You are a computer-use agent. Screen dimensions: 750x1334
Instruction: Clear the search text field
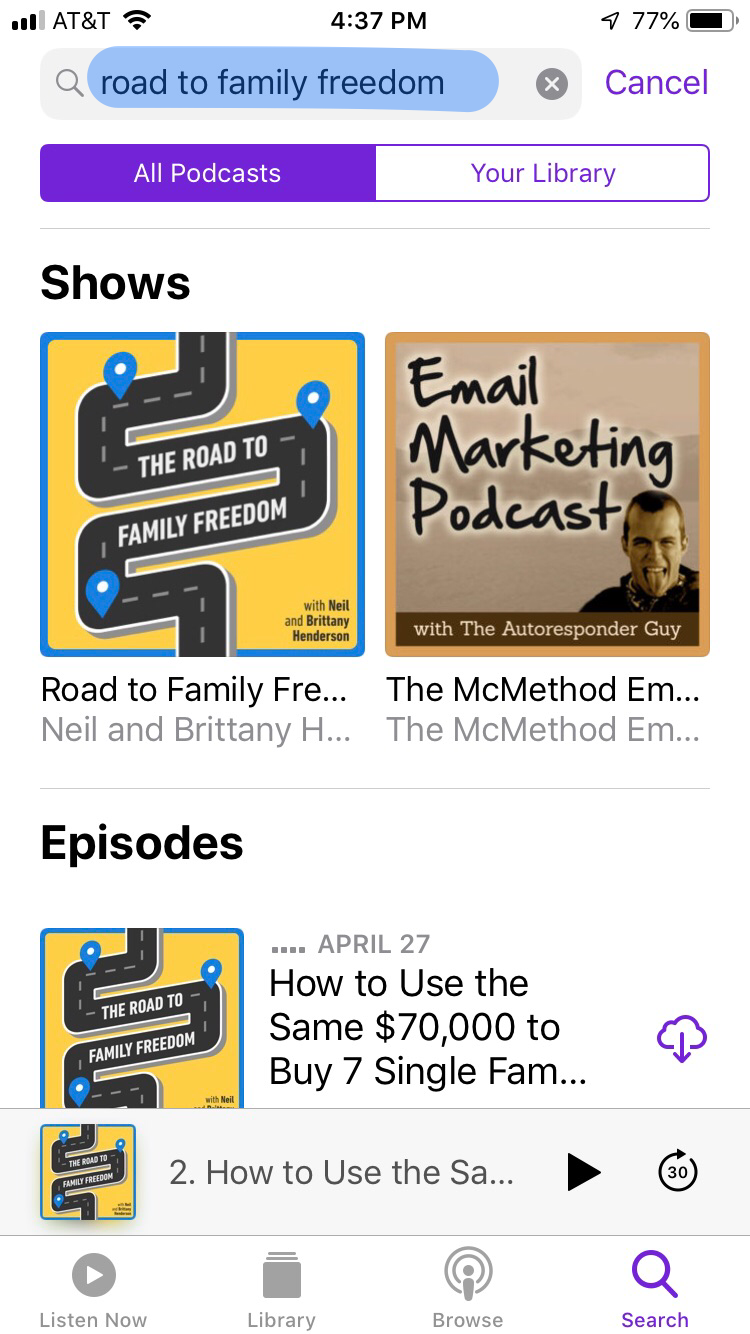click(551, 84)
